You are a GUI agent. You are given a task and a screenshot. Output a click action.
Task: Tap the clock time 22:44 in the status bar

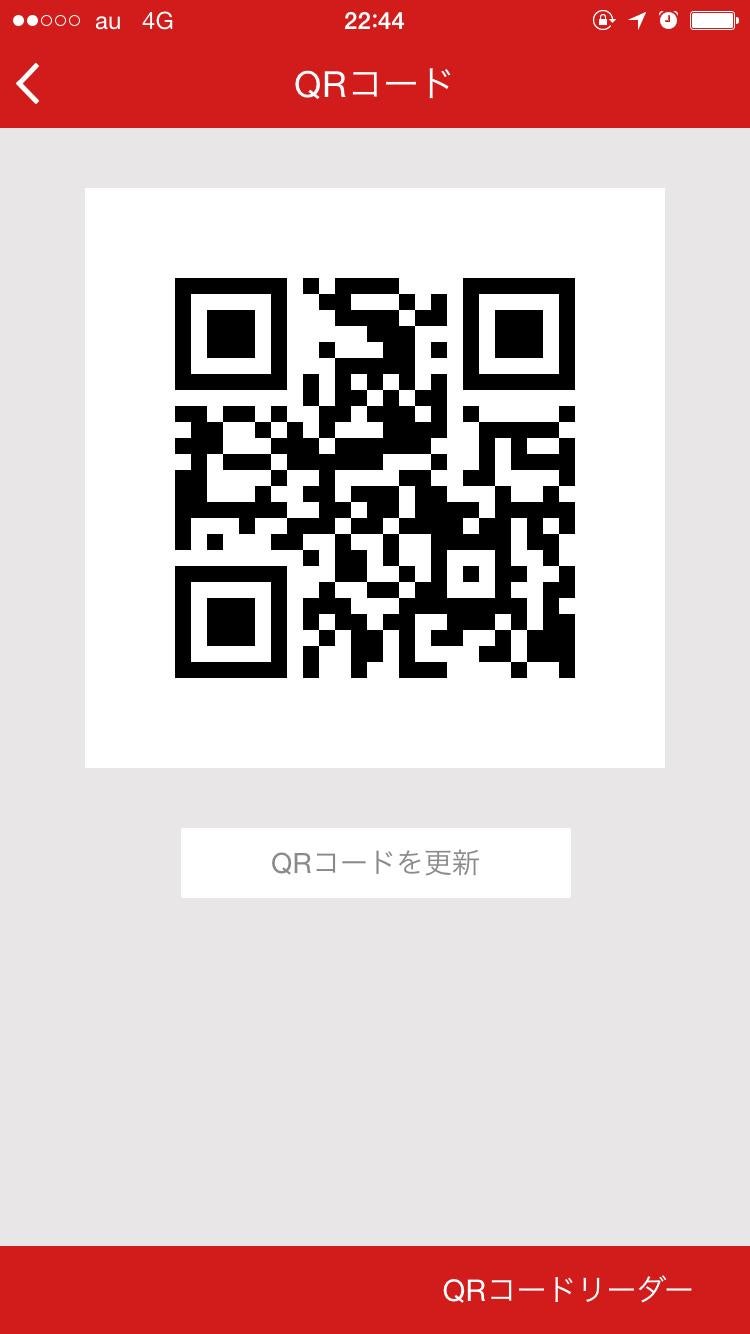pyautogui.click(x=375, y=20)
